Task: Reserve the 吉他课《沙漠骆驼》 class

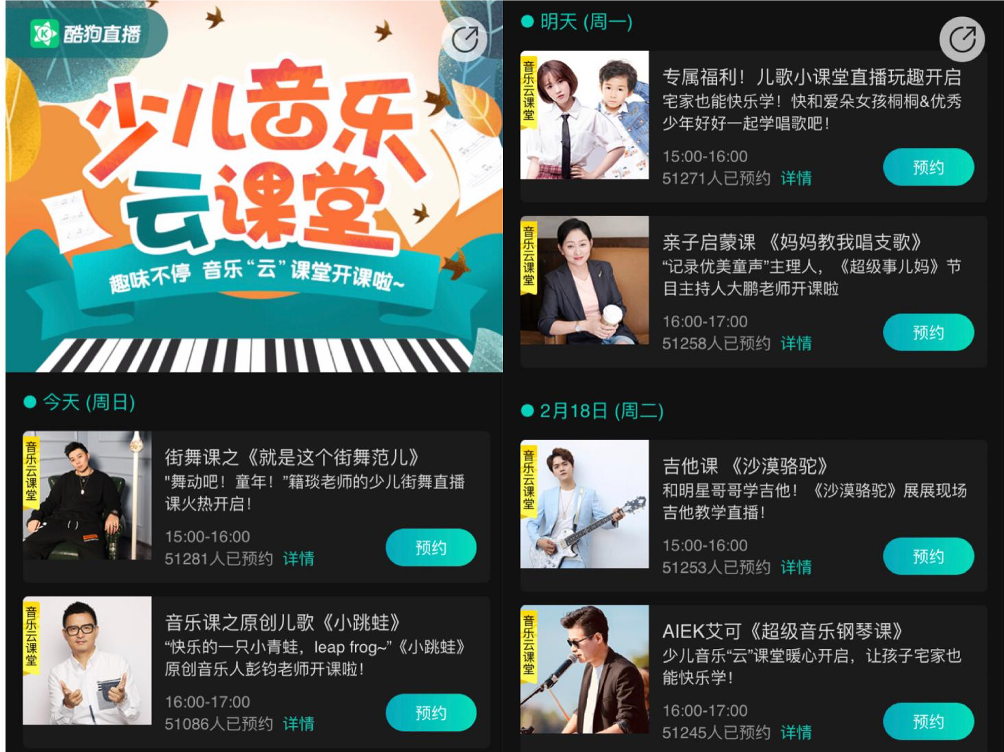Action: (x=928, y=556)
